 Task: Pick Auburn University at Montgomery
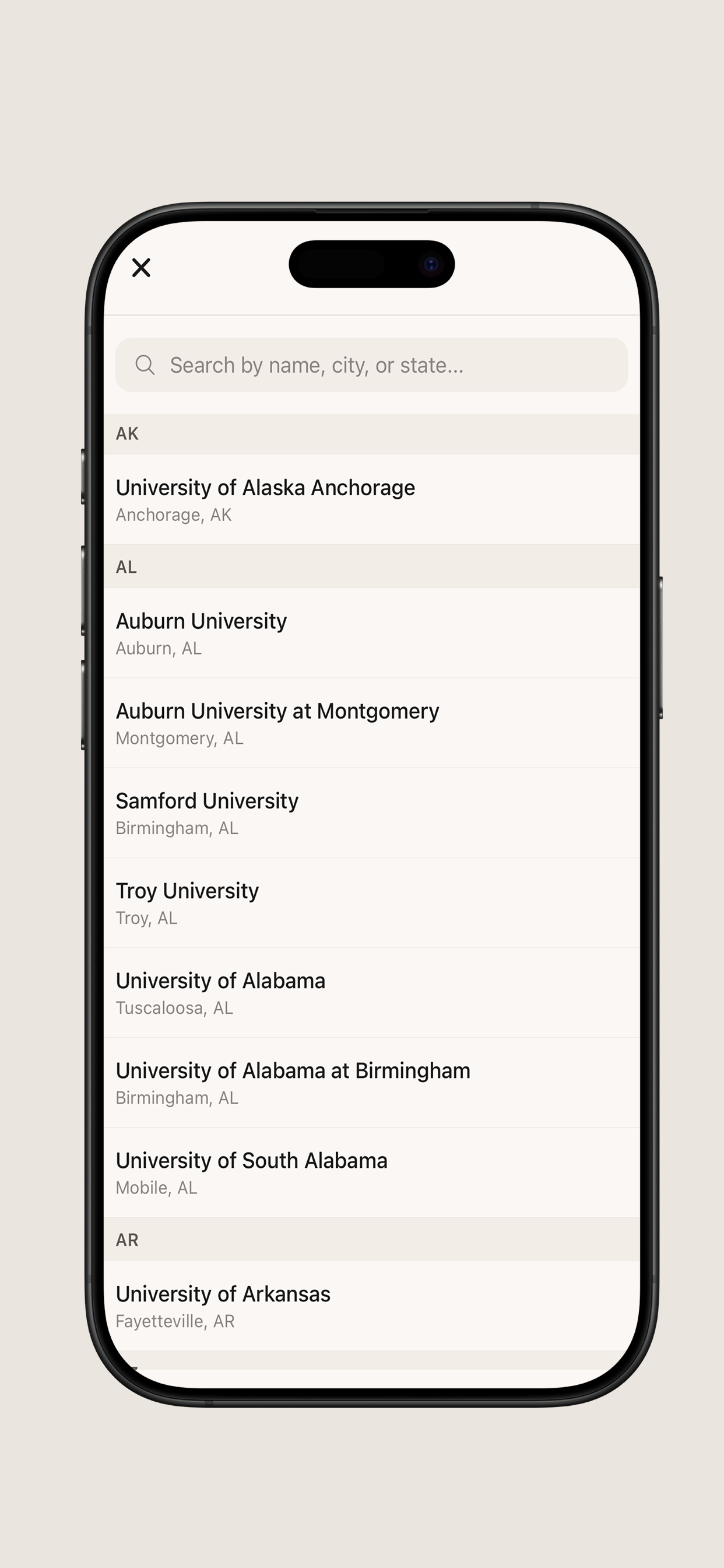pos(371,723)
